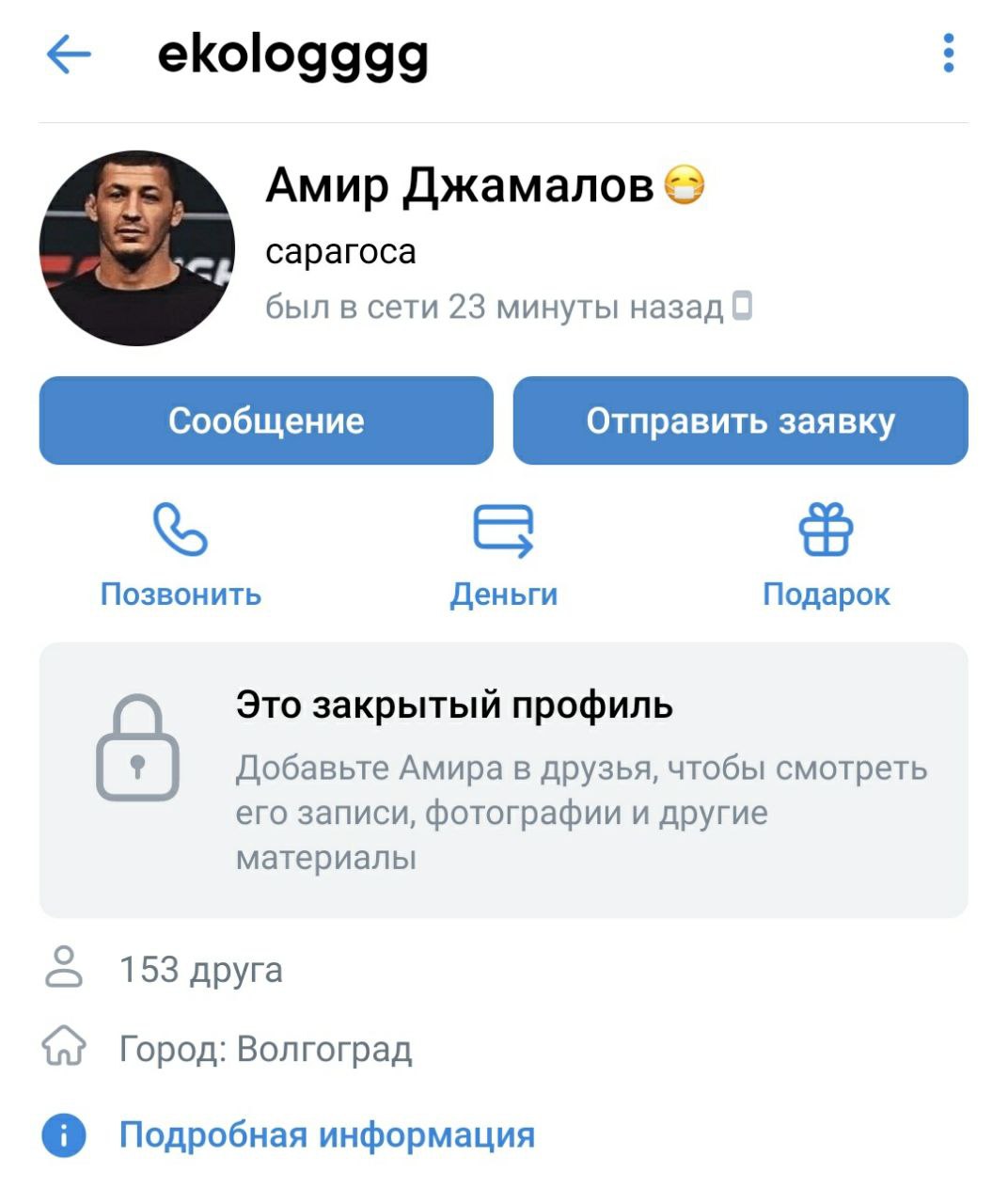Tap the Сообщение button
The width and height of the screenshot is (1008, 1204).
[266, 420]
